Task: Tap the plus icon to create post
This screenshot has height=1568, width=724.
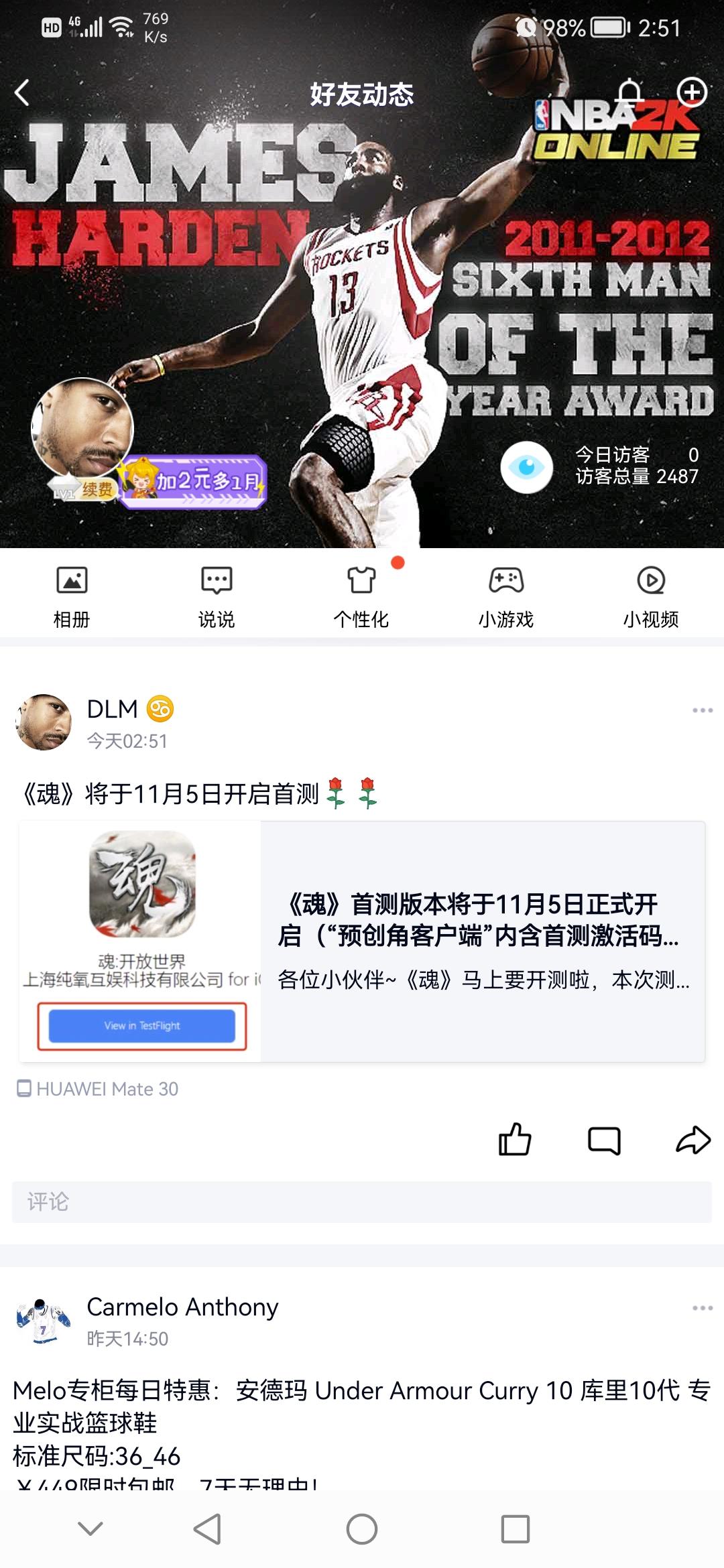Action: tap(692, 92)
